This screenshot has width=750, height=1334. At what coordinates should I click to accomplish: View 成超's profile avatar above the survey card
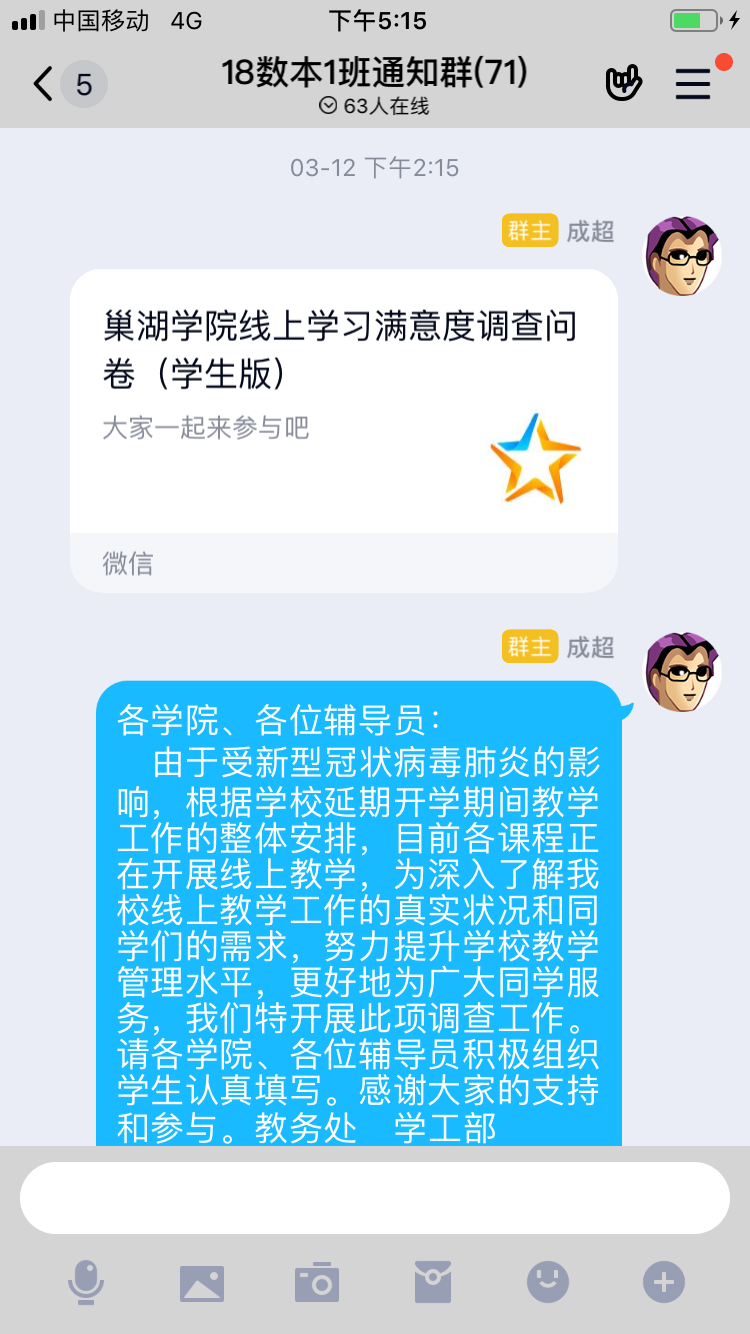point(681,255)
